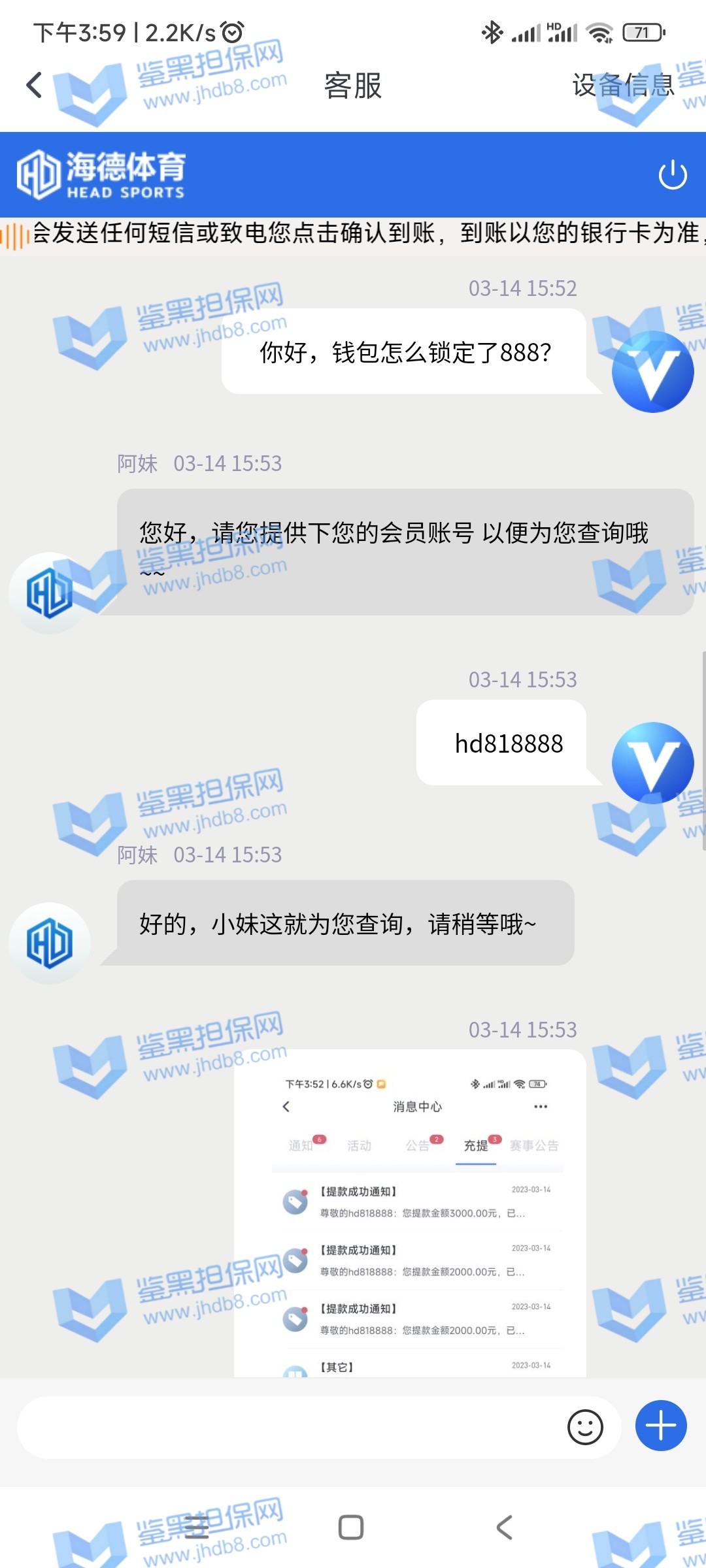Go back from the 客服 screen
Viewport: 706px width, 1568px height.
(34, 85)
